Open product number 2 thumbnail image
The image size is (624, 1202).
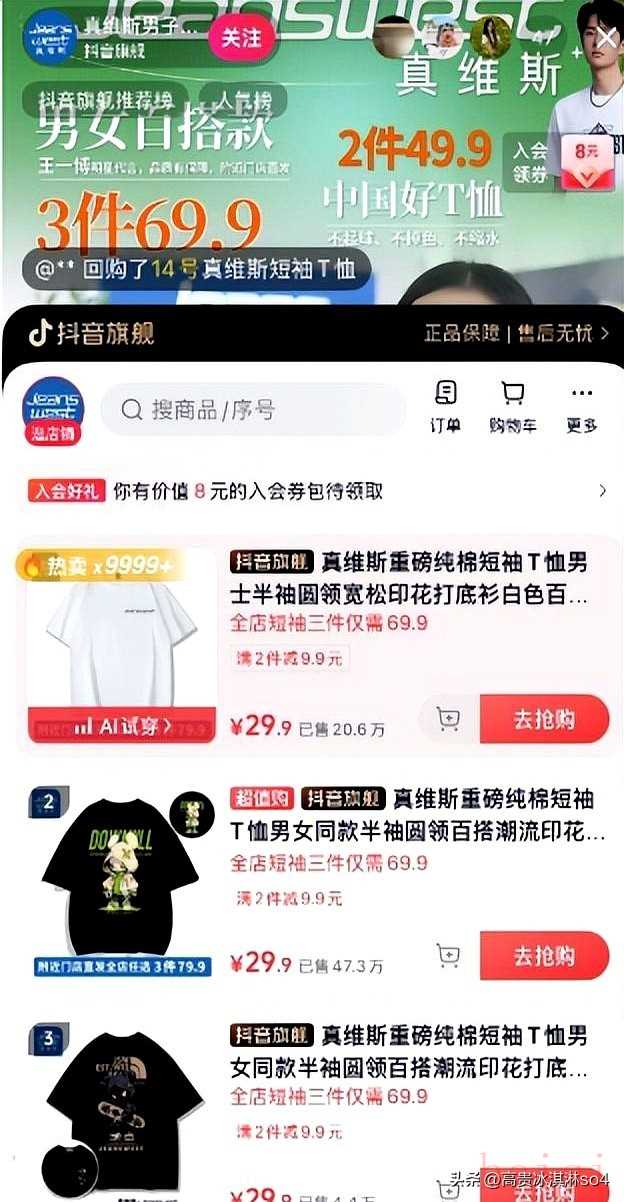tap(120, 875)
